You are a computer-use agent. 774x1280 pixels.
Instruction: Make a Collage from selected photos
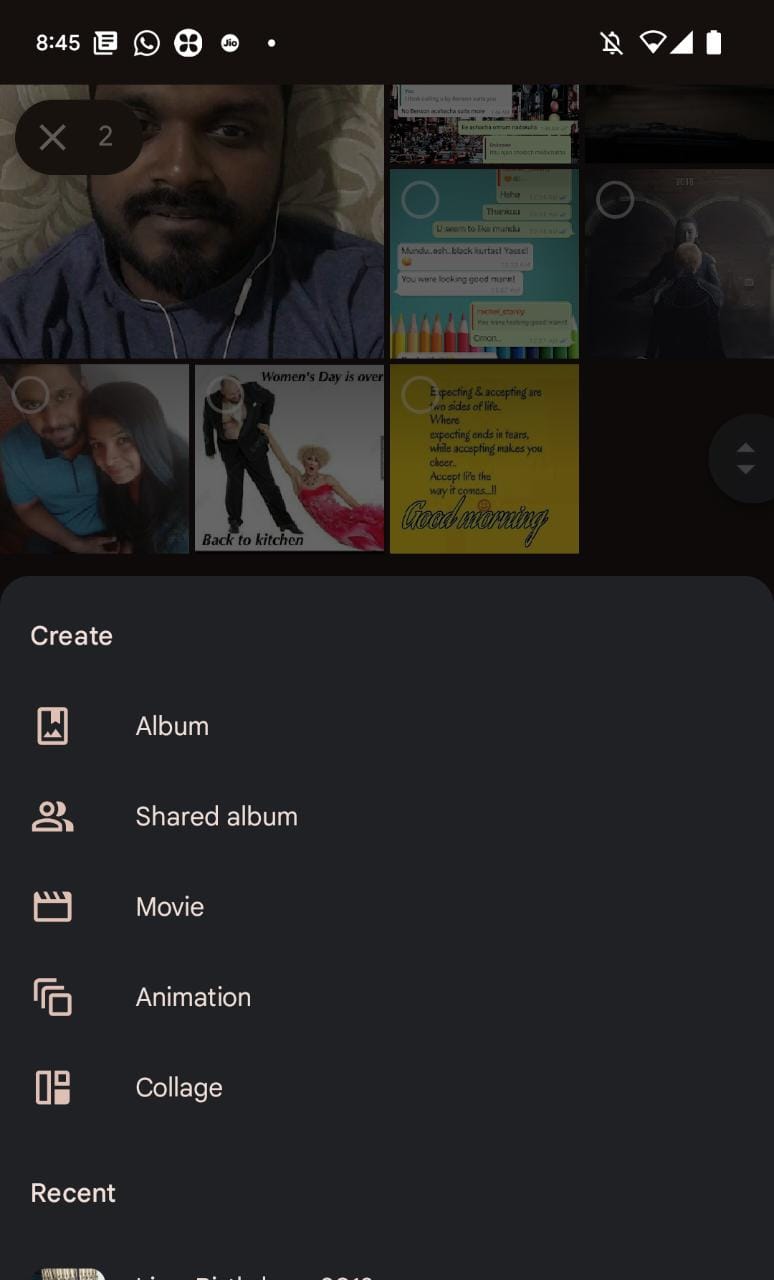pos(179,1087)
